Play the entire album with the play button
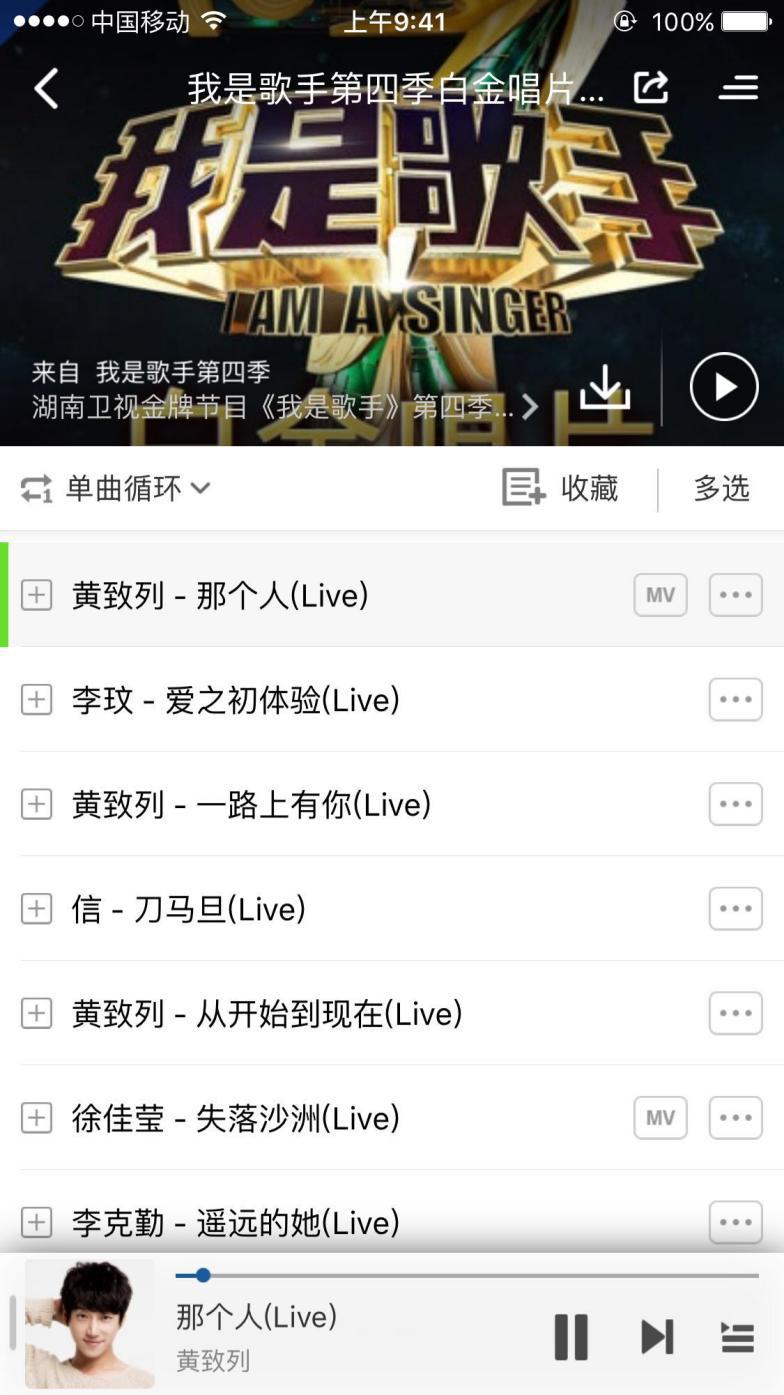The image size is (784, 1395). (722, 386)
